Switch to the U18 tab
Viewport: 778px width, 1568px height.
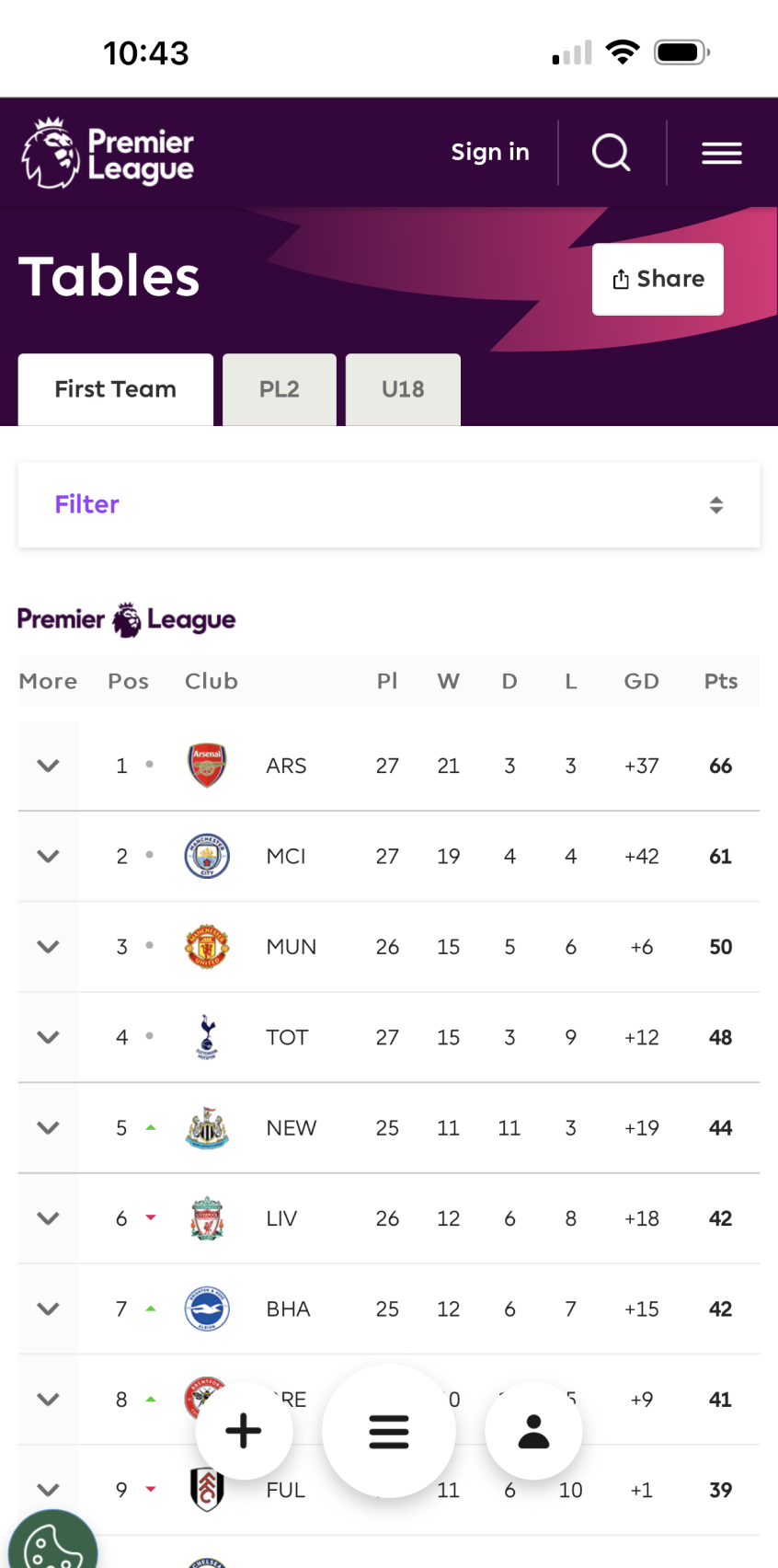[403, 389]
